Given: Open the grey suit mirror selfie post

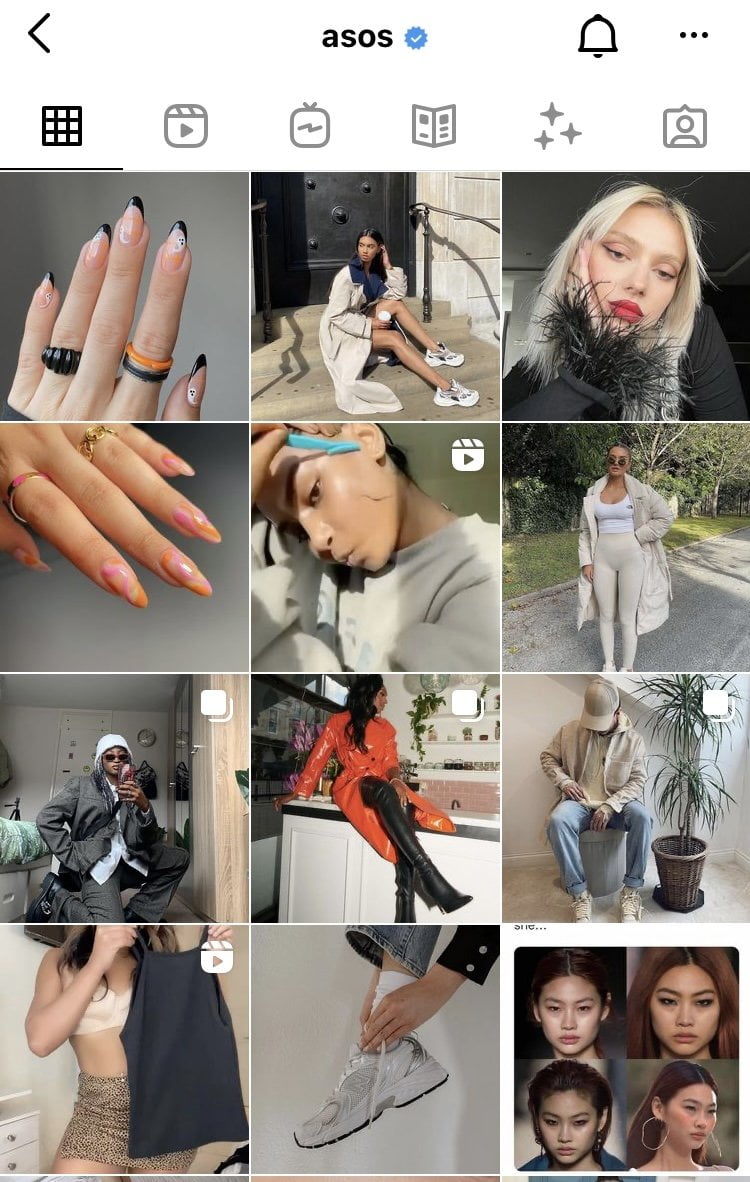Looking at the screenshot, I should coord(124,798).
